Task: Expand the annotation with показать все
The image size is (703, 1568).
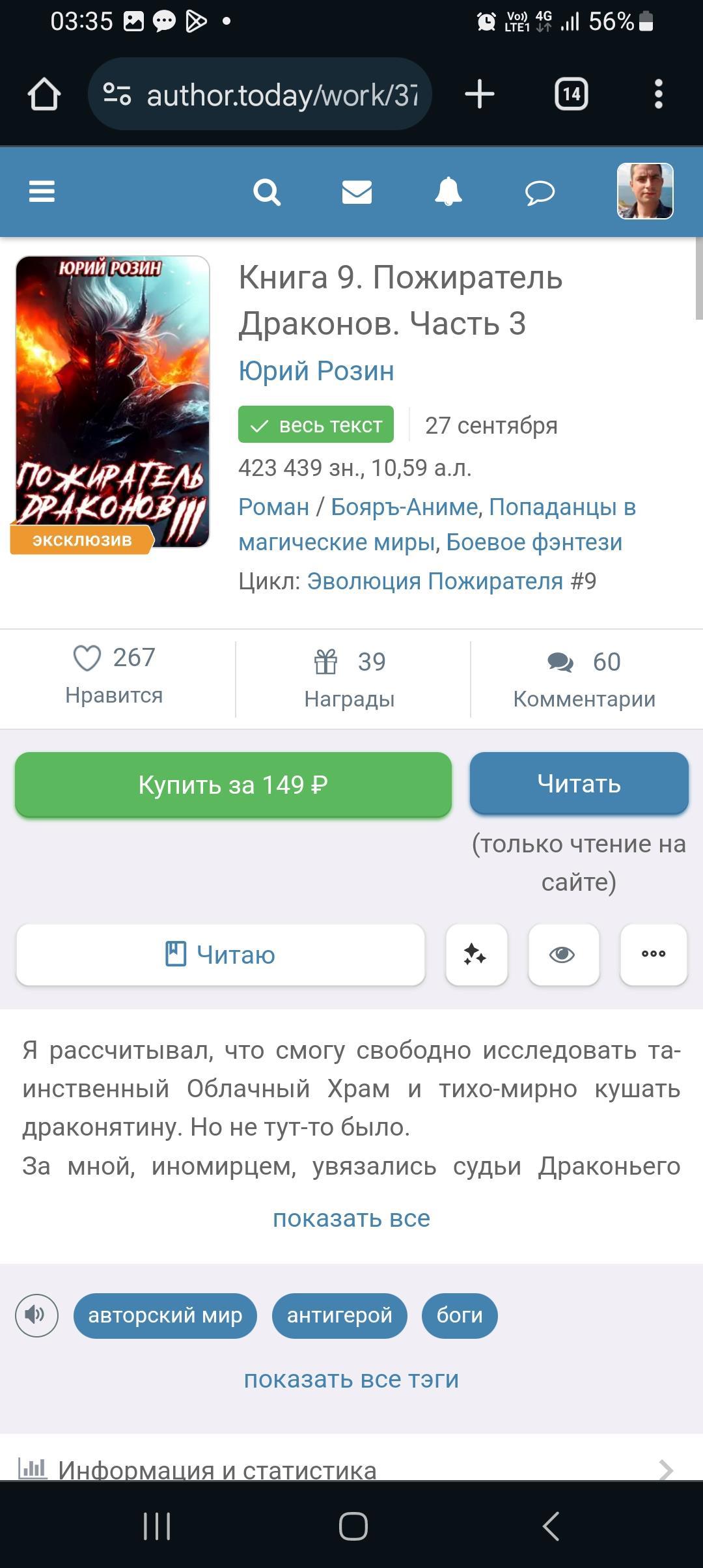Action: [351, 1218]
